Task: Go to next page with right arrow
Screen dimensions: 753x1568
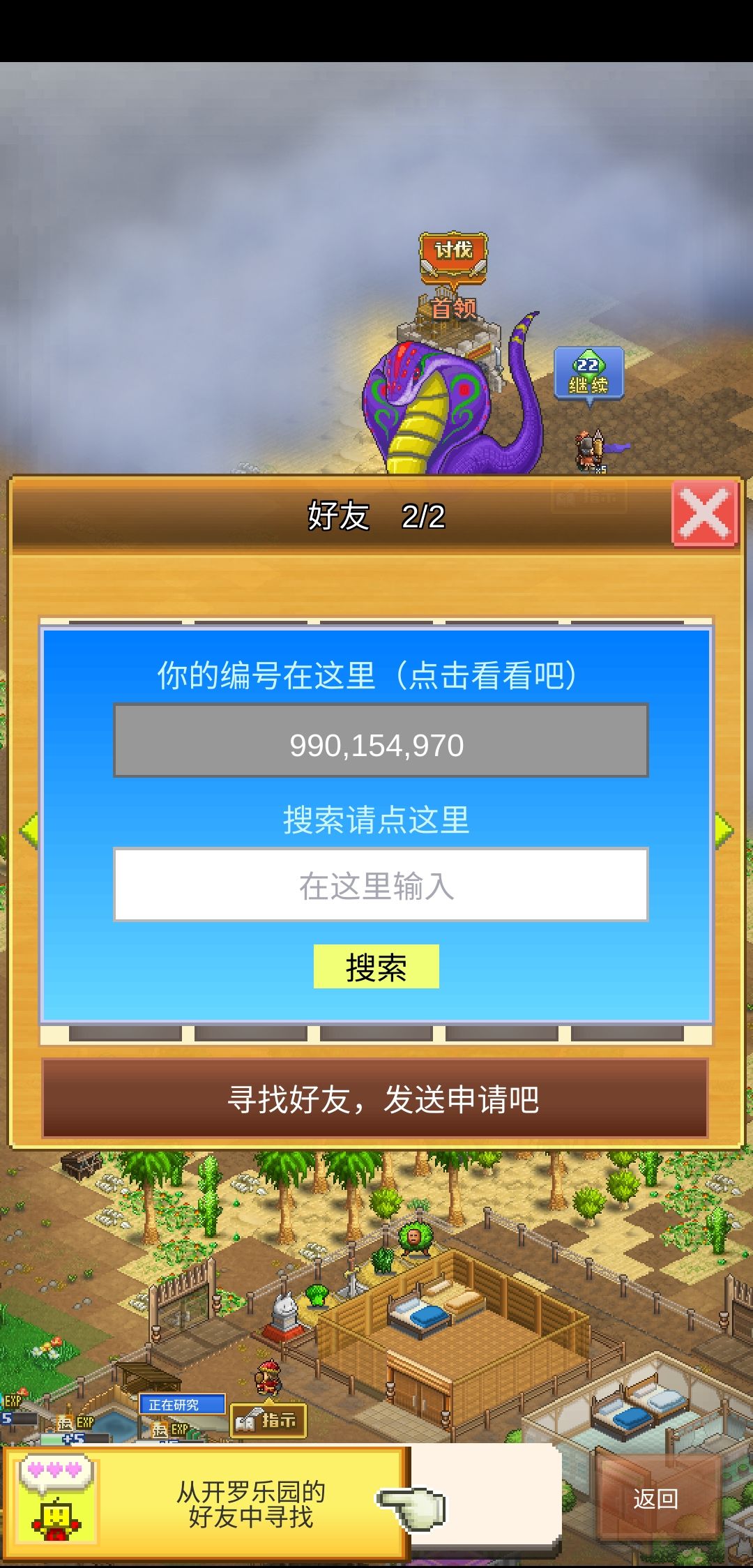Action: tap(724, 829)
